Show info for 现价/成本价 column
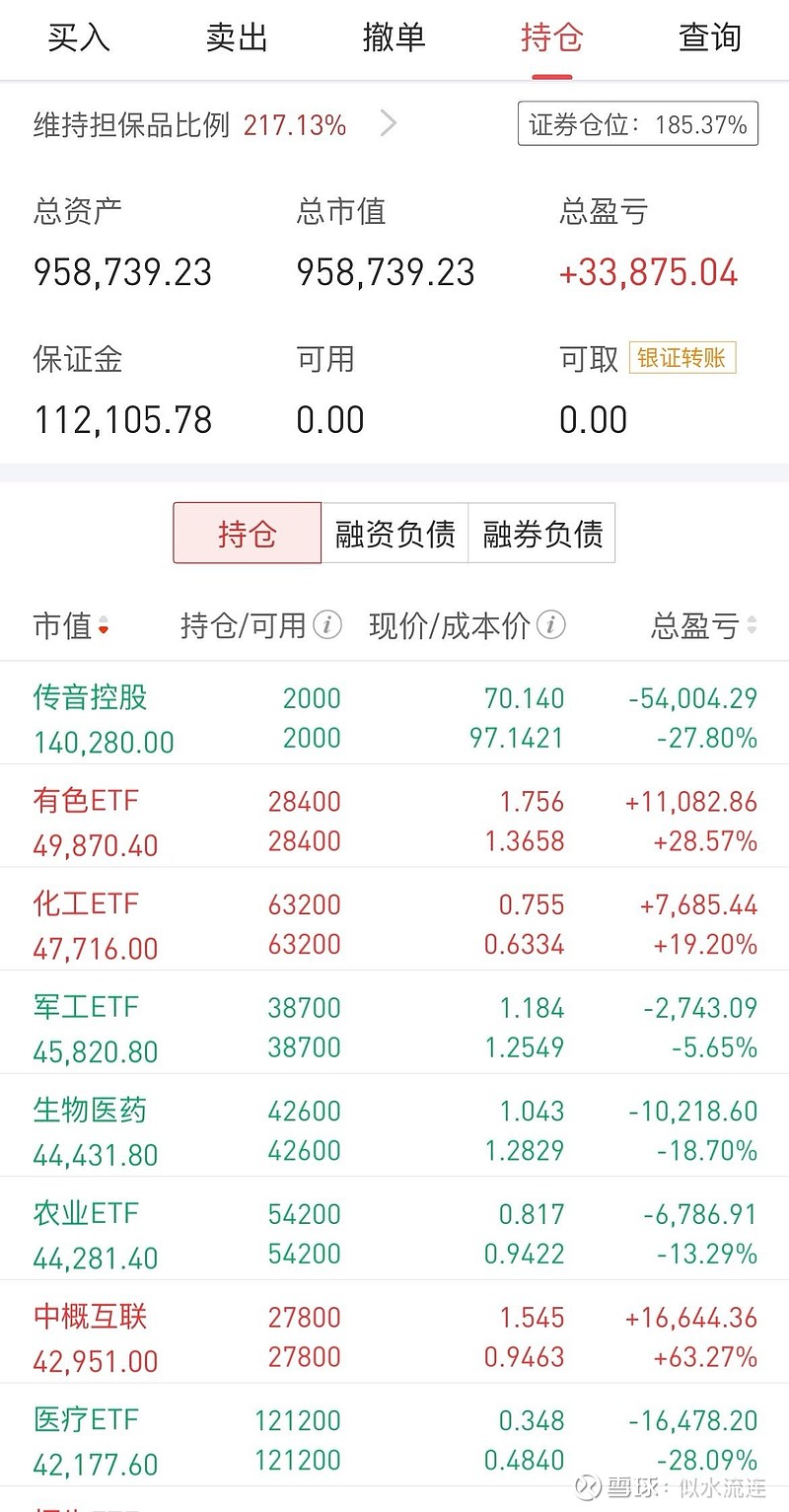Image resolution: width=789 pixels, height=1512 pixels. pyautogui.click(x=551, y=624)
